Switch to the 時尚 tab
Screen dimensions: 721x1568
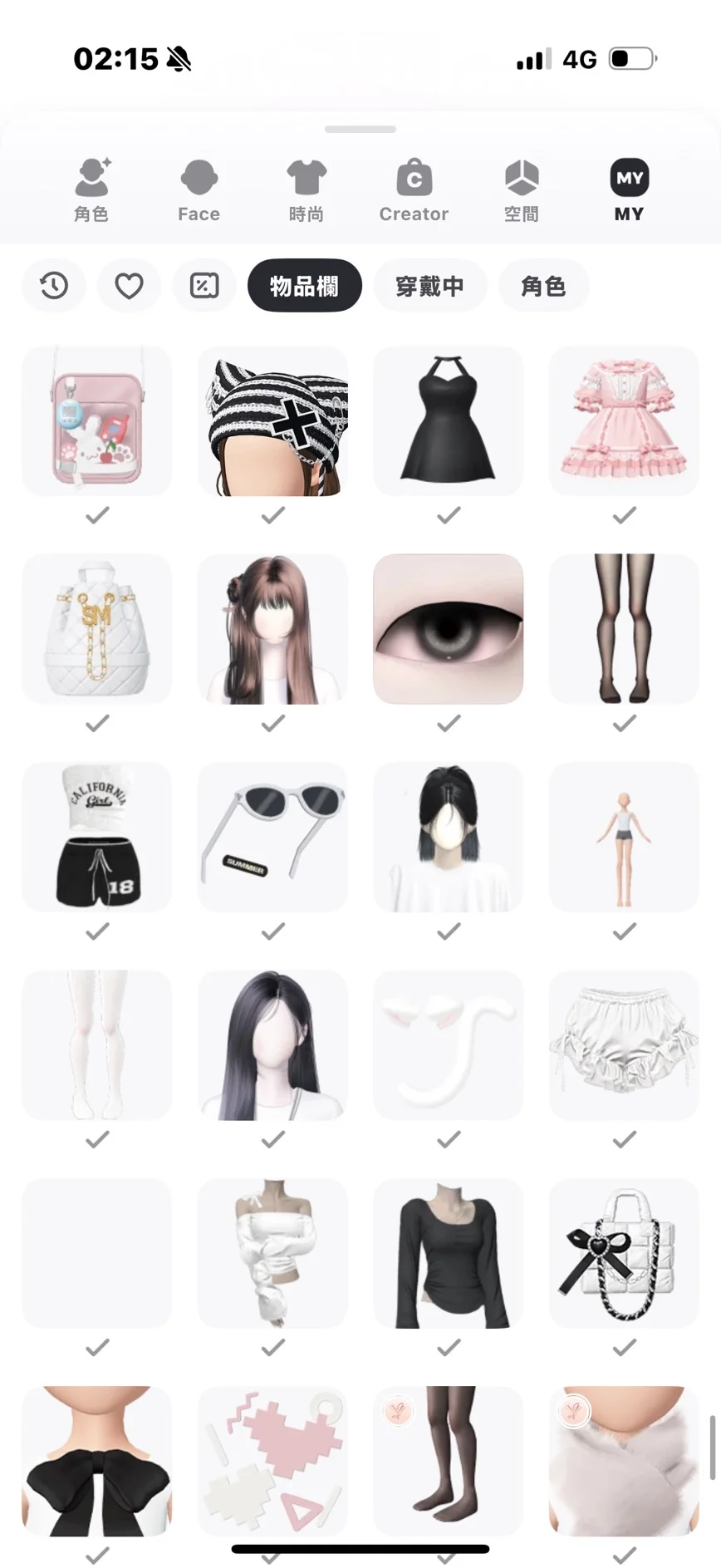(x=307, y=191)
